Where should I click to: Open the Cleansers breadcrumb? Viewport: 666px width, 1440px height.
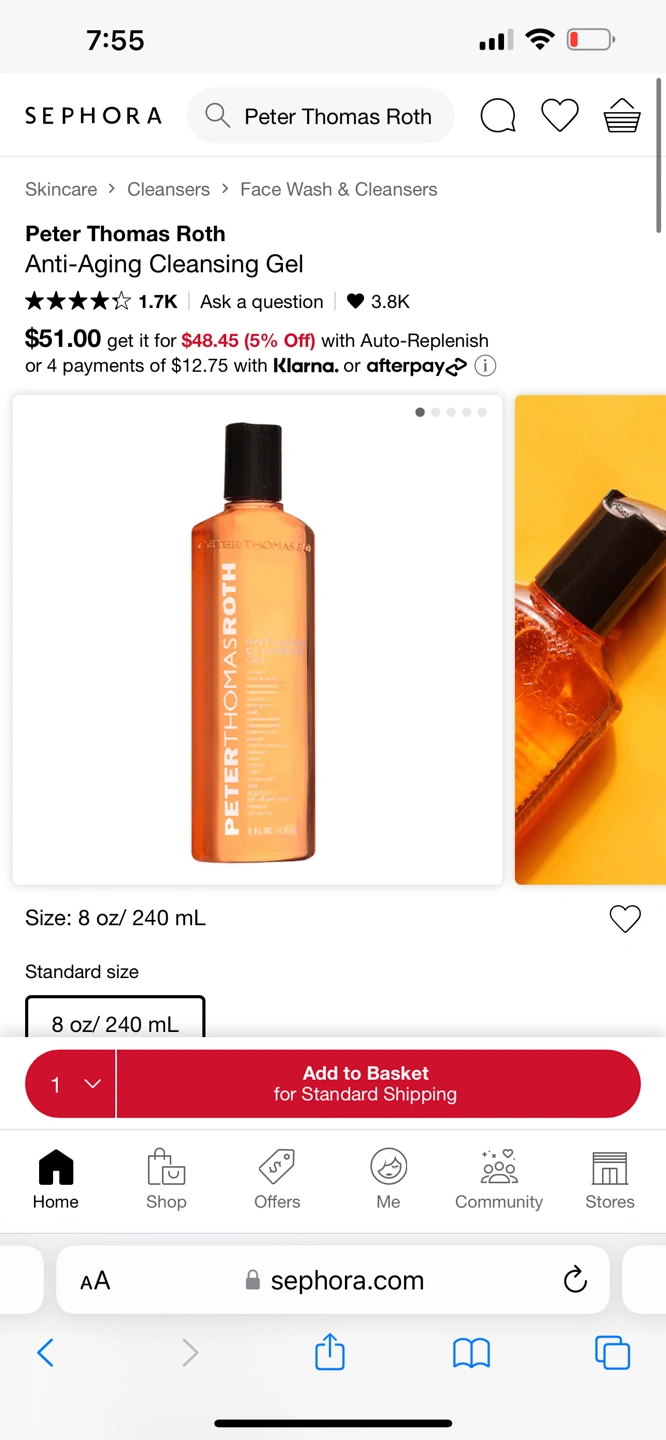[x=168, y=189]
